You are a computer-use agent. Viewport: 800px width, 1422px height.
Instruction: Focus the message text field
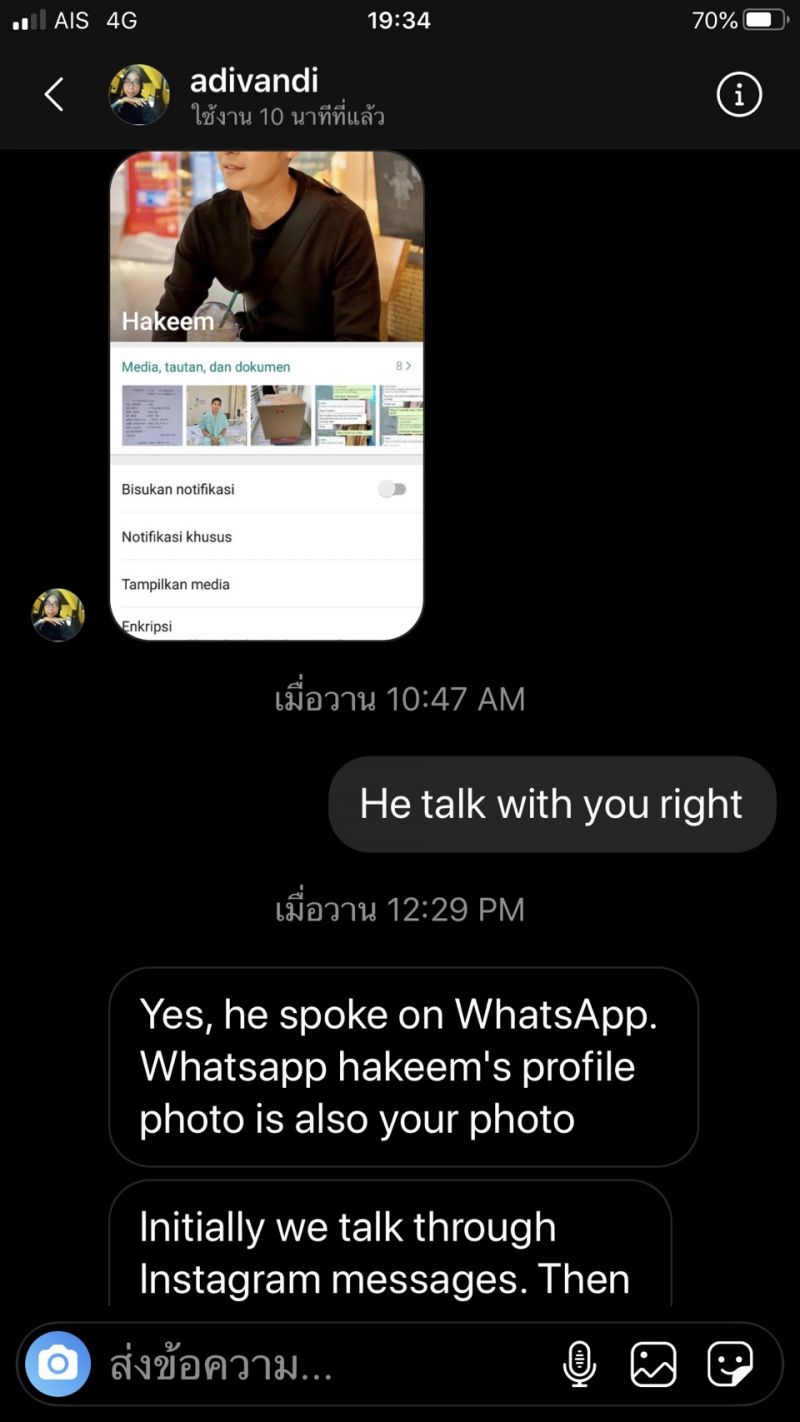click(320, 1365)
